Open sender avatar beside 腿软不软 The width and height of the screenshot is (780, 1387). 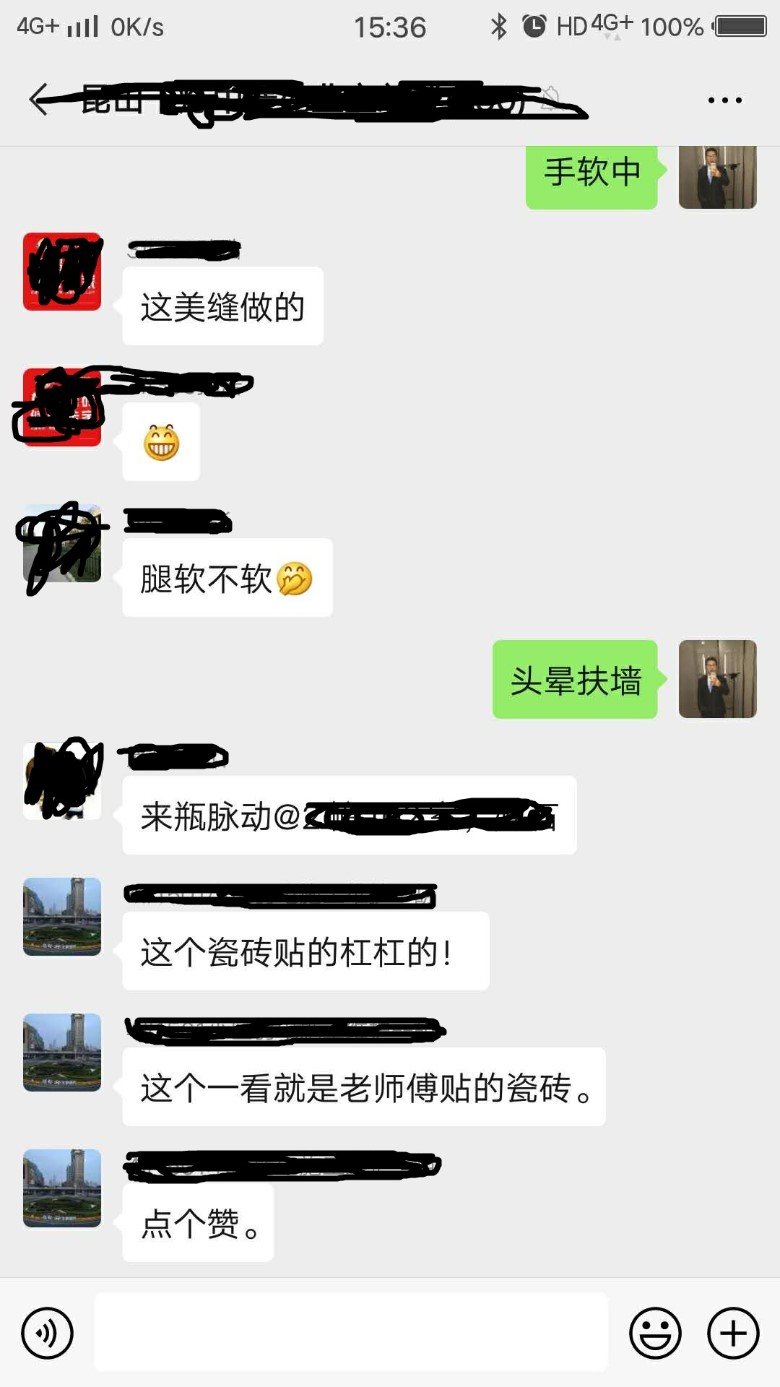[62, 544]
